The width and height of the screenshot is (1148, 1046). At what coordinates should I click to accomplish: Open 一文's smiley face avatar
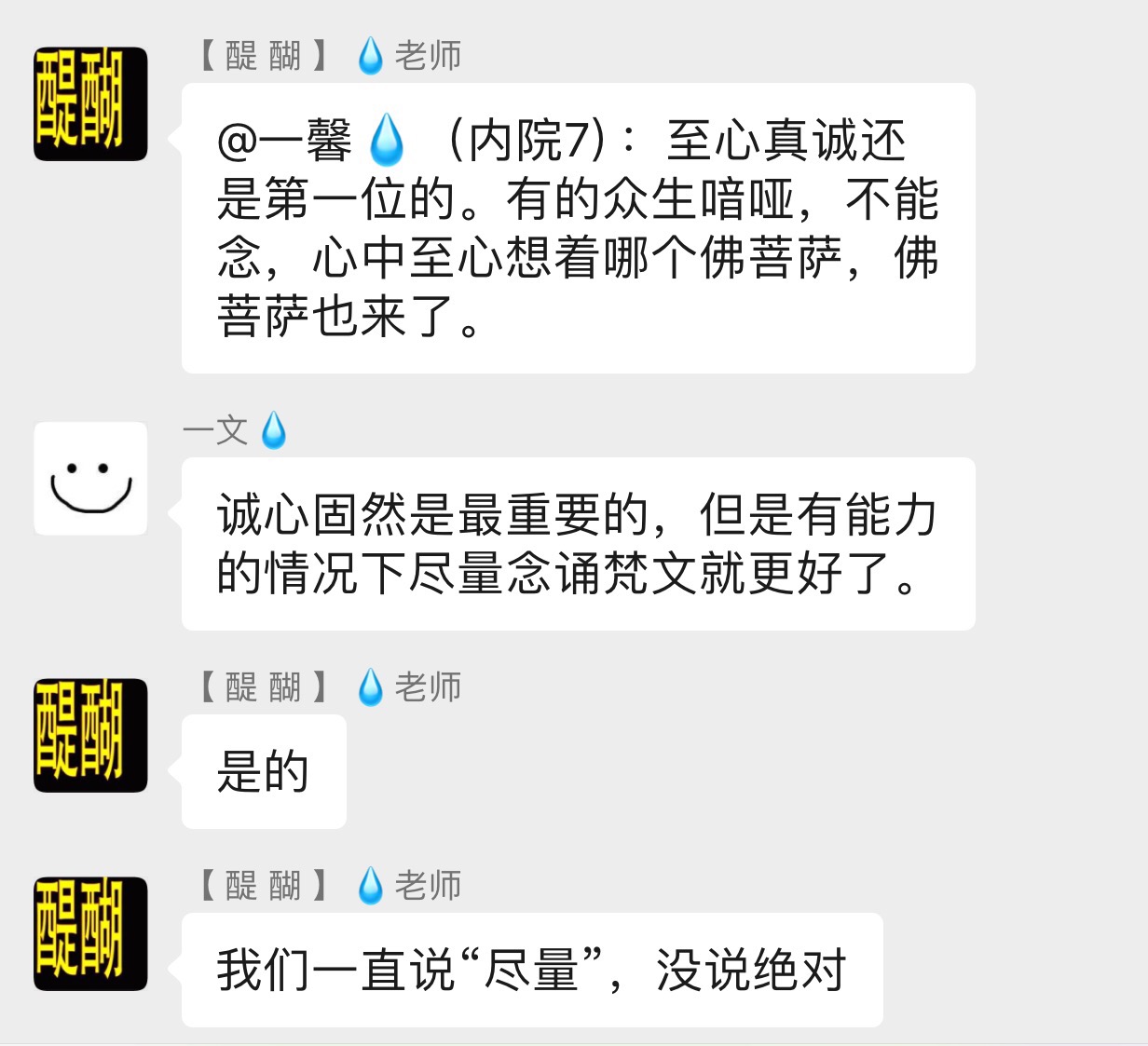coord(90,479)
